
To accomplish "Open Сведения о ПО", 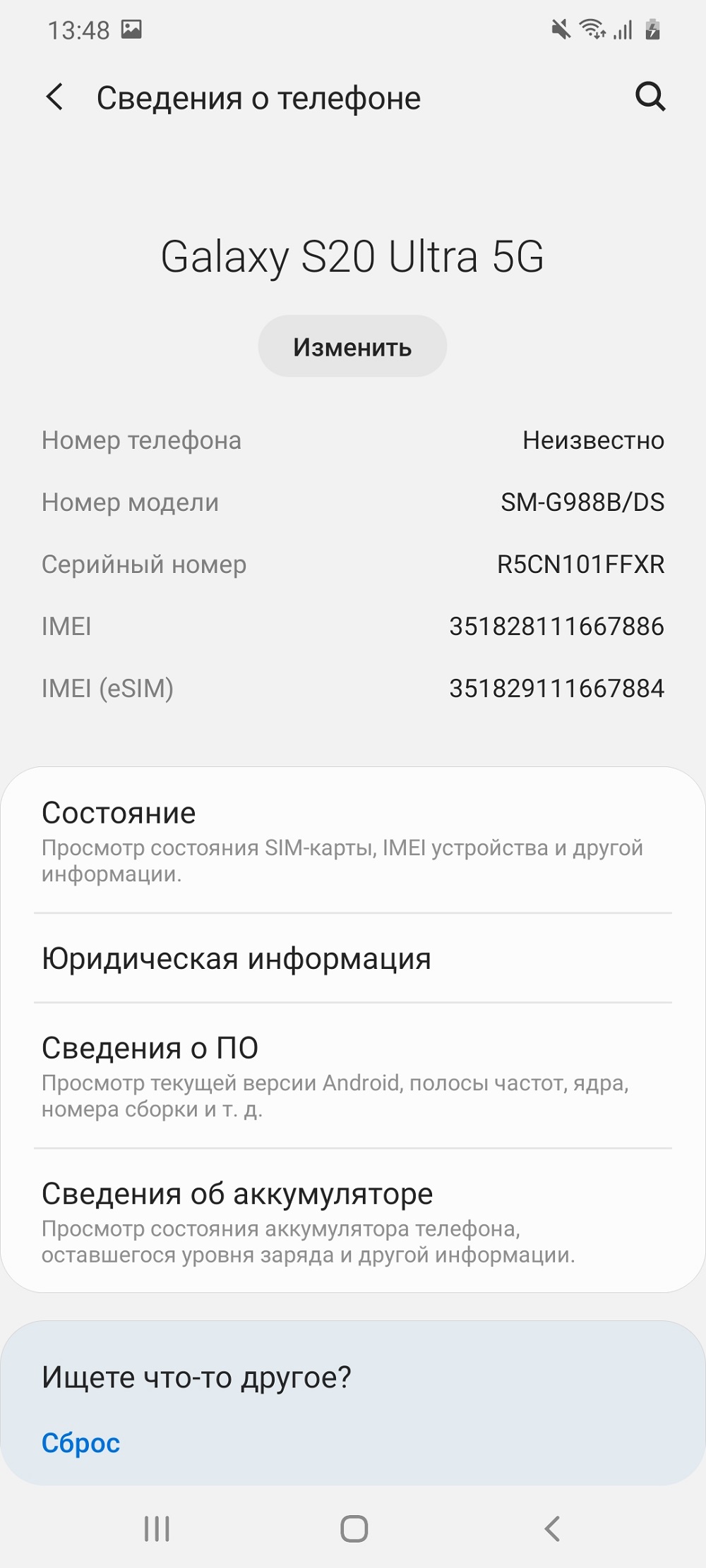I will [x=353, y=1076].
